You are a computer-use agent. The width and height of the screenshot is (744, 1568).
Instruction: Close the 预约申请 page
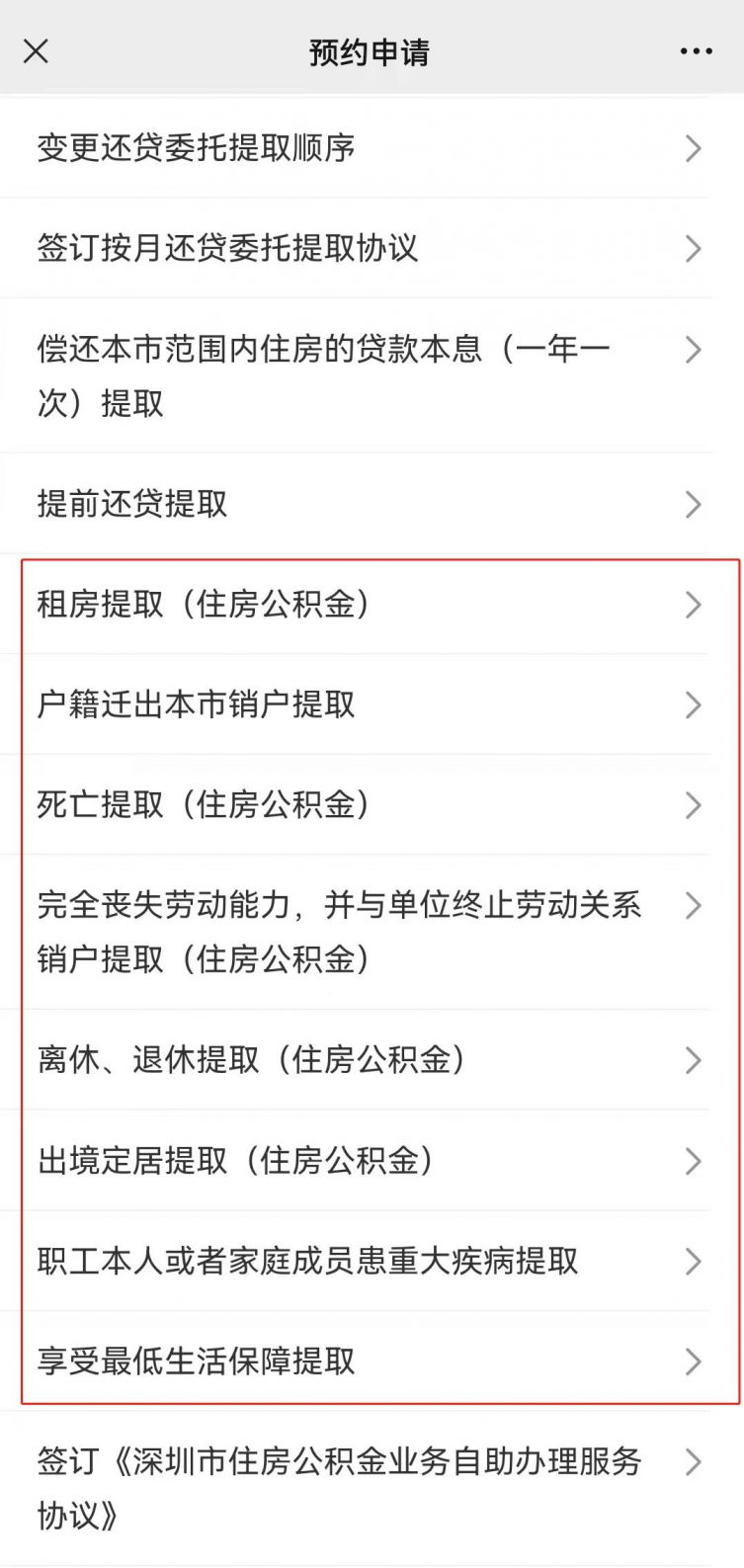click(36, 51)
